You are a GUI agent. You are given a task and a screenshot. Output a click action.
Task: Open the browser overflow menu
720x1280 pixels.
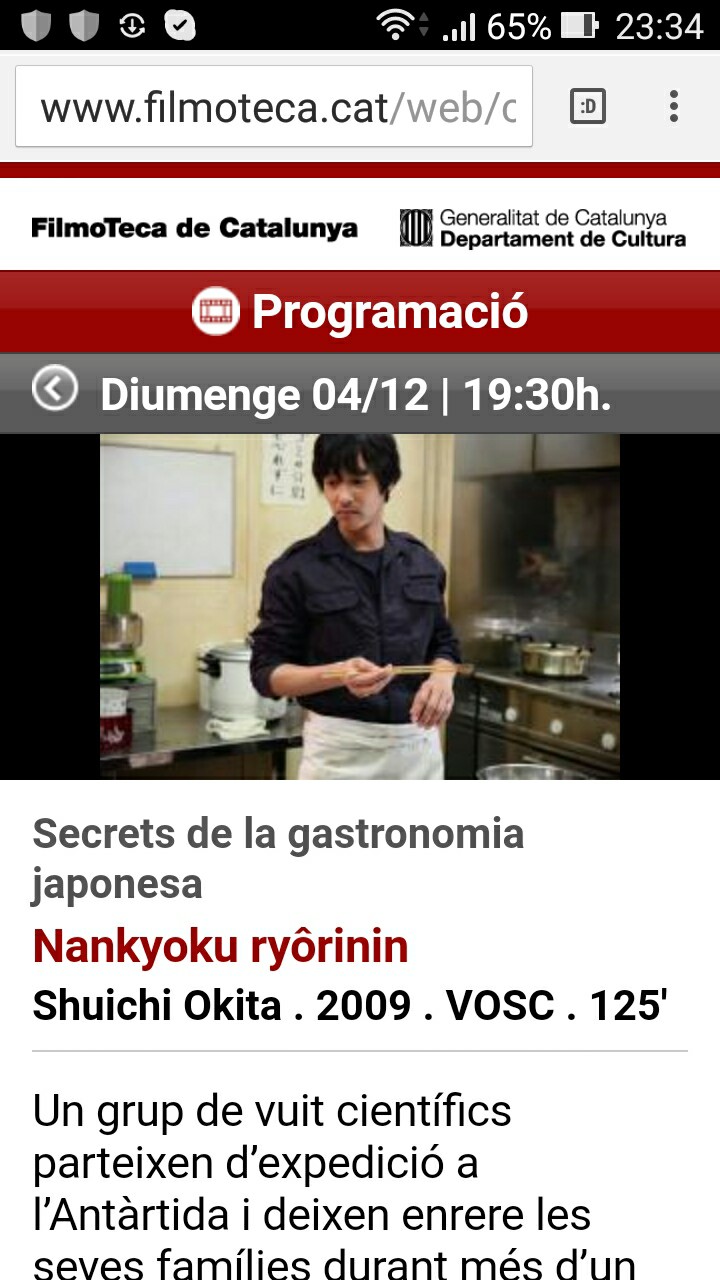(674, 106)
